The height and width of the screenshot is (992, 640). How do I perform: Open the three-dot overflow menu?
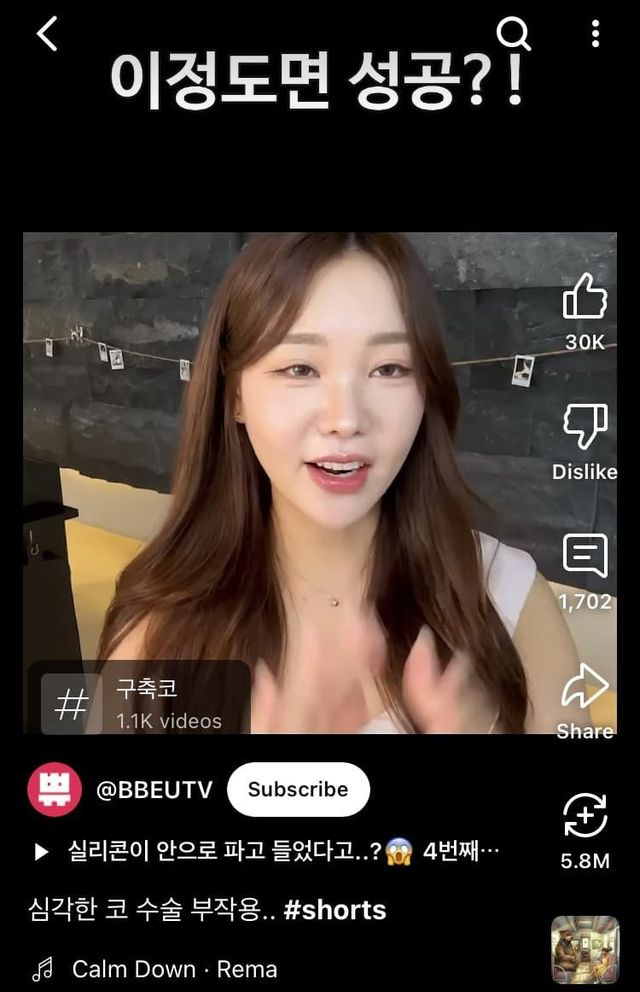coord(595,35)
